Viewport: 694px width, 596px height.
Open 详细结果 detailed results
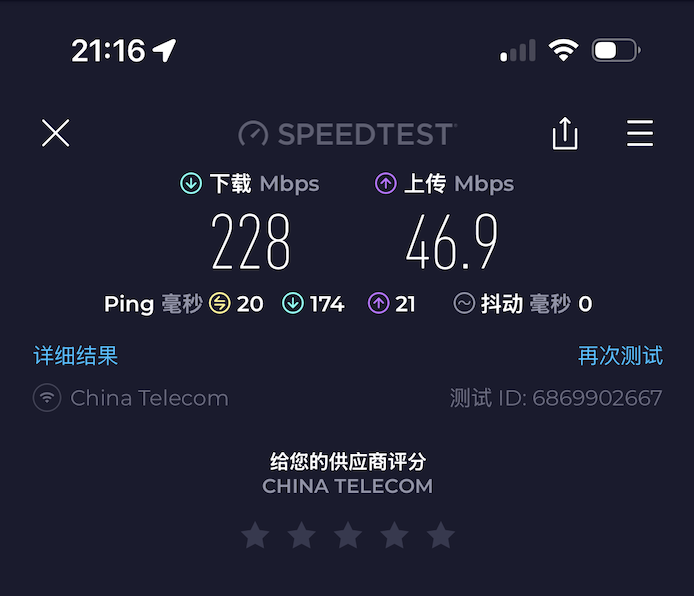76,355
